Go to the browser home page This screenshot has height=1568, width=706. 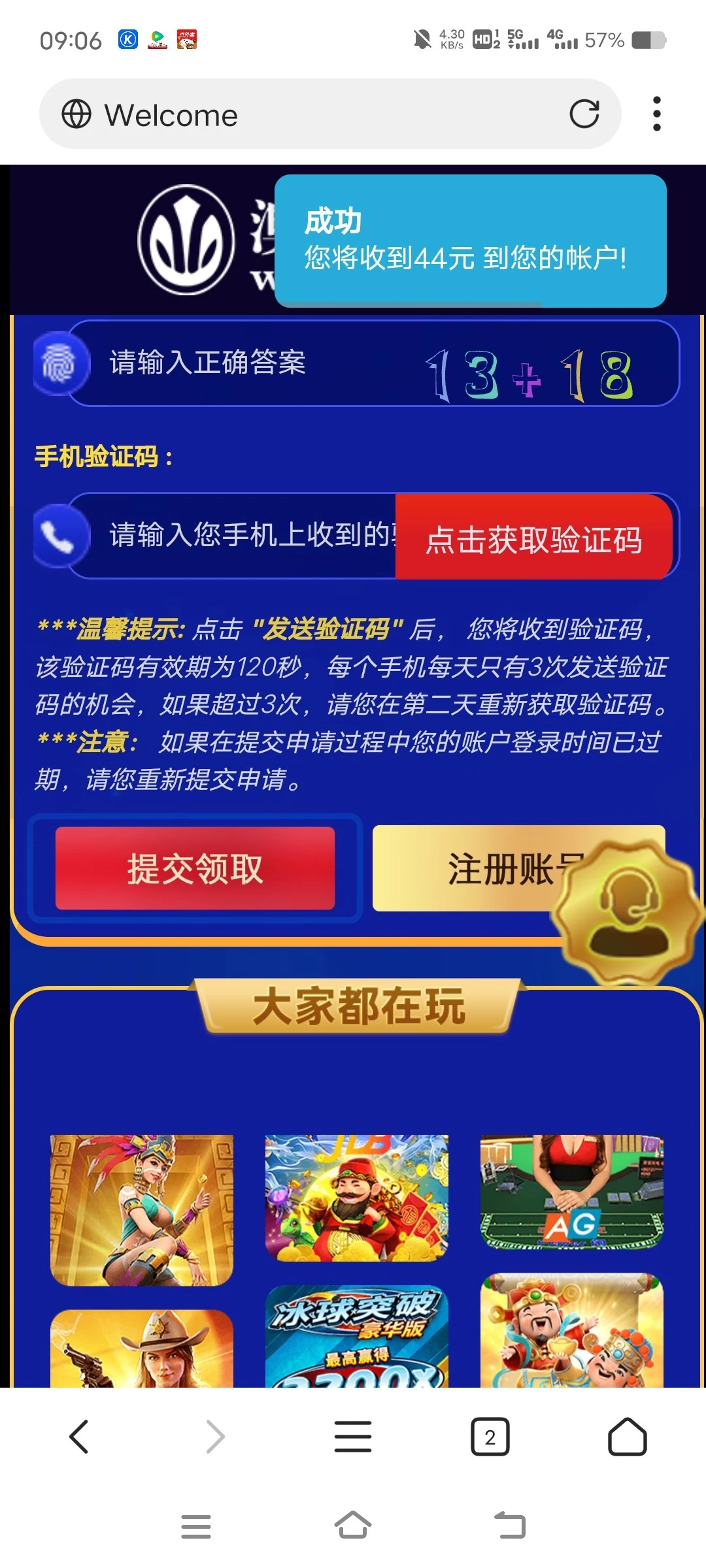tap(628, 1437)
